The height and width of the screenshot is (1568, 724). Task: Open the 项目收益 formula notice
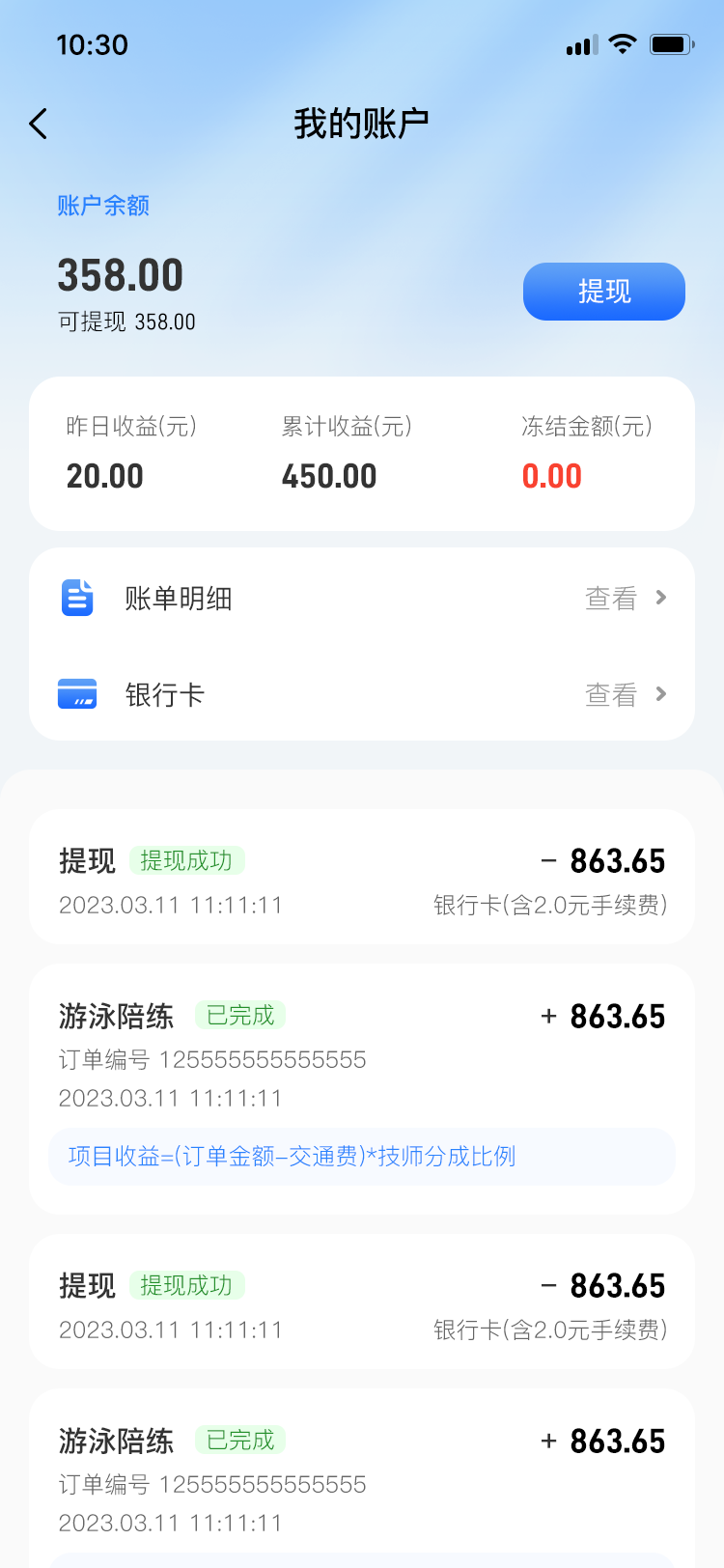pos(292,1156)
